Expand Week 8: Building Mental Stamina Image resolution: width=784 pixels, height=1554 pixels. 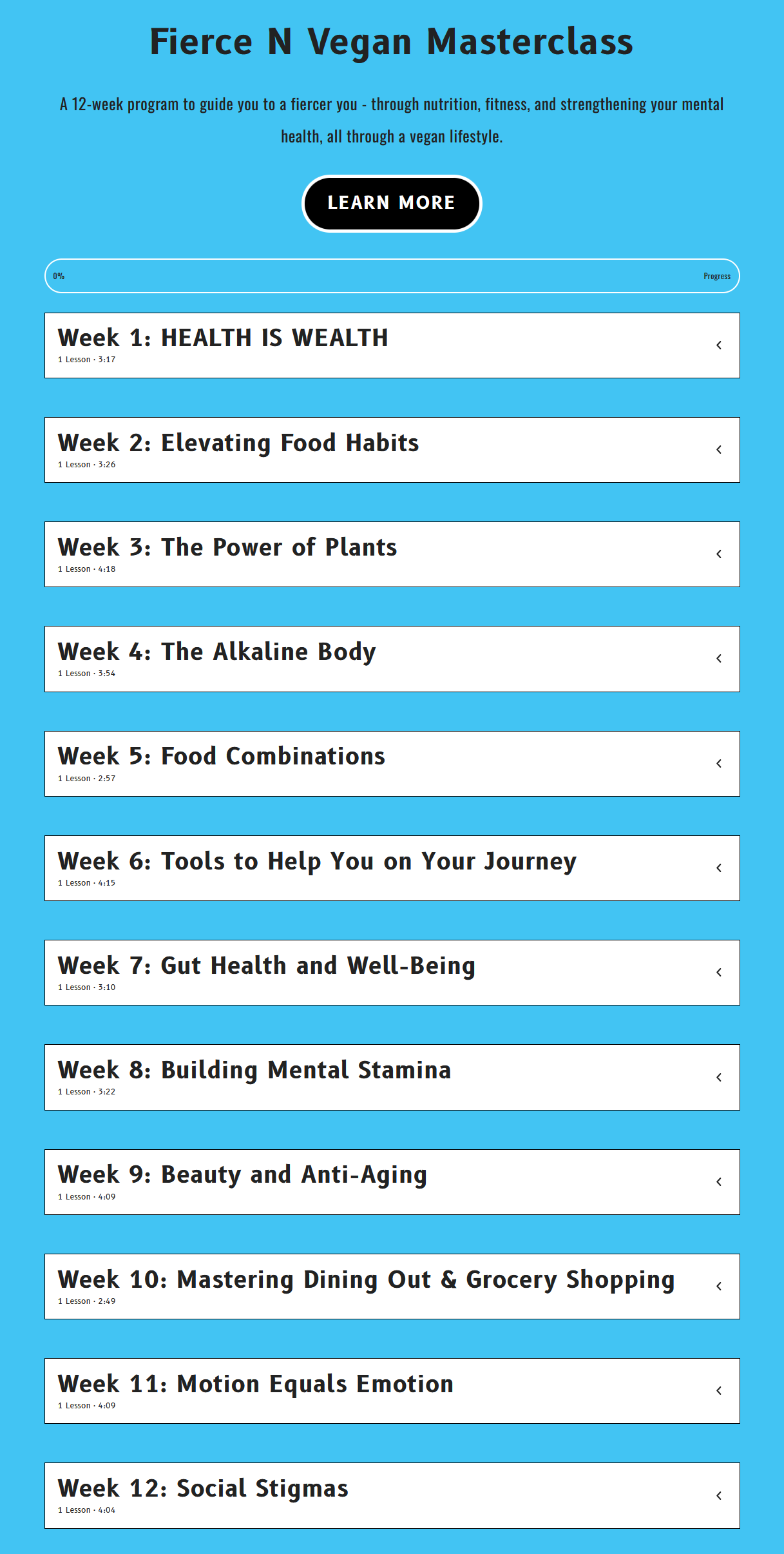click(x=392, y=1077)
